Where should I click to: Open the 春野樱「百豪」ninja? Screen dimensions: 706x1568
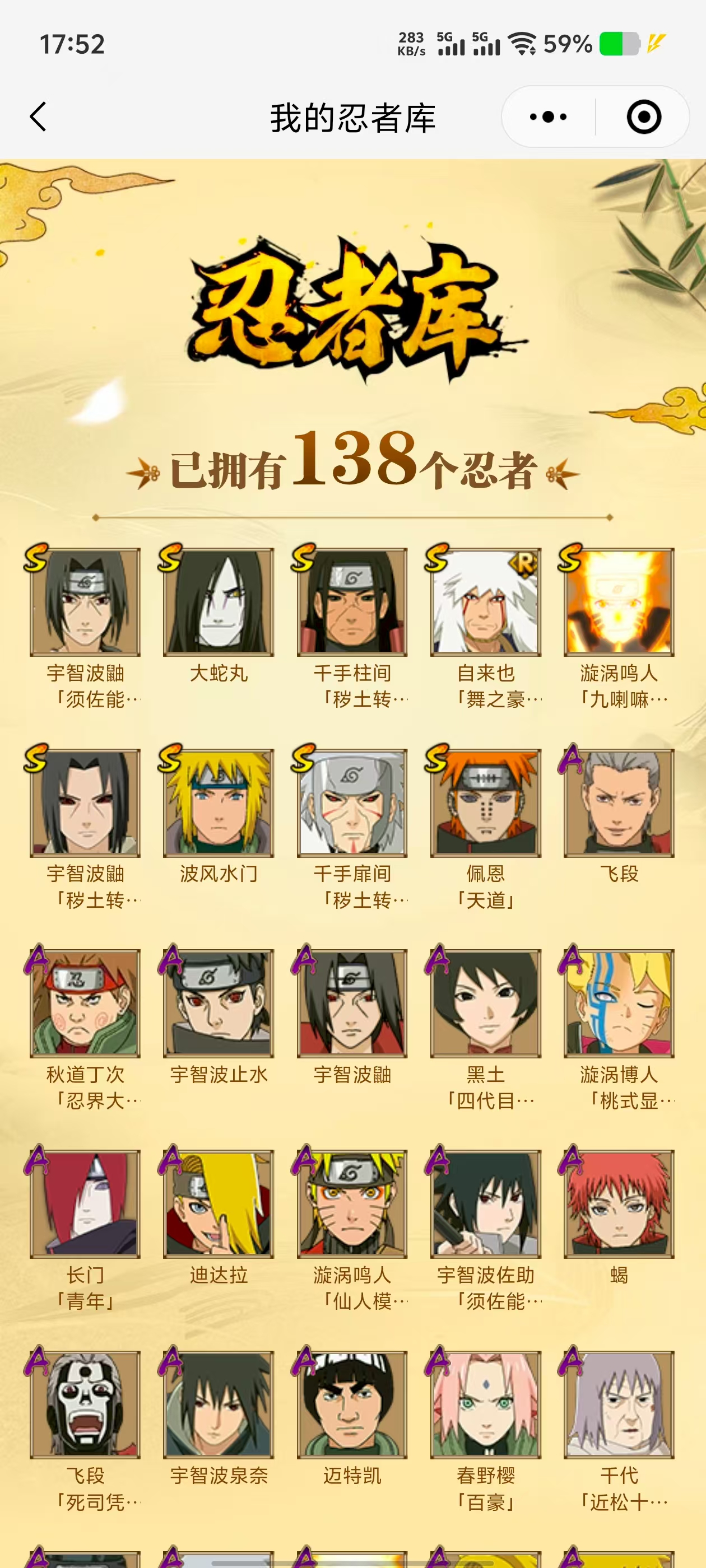pos(485,1404)
